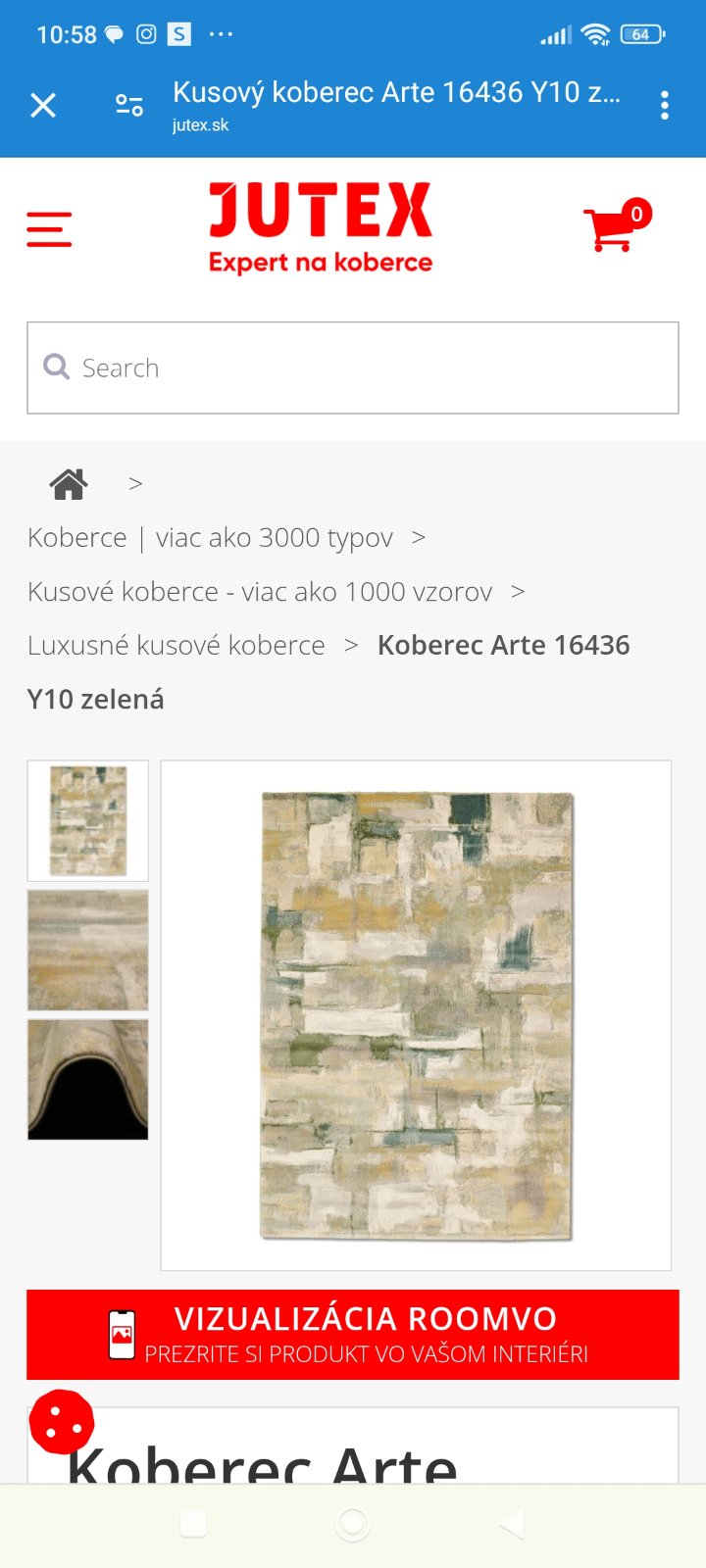Viewport: 706px width, 1568px height.
Task: Select the close-up texture thumbnail
Action: tap(88, 951)
